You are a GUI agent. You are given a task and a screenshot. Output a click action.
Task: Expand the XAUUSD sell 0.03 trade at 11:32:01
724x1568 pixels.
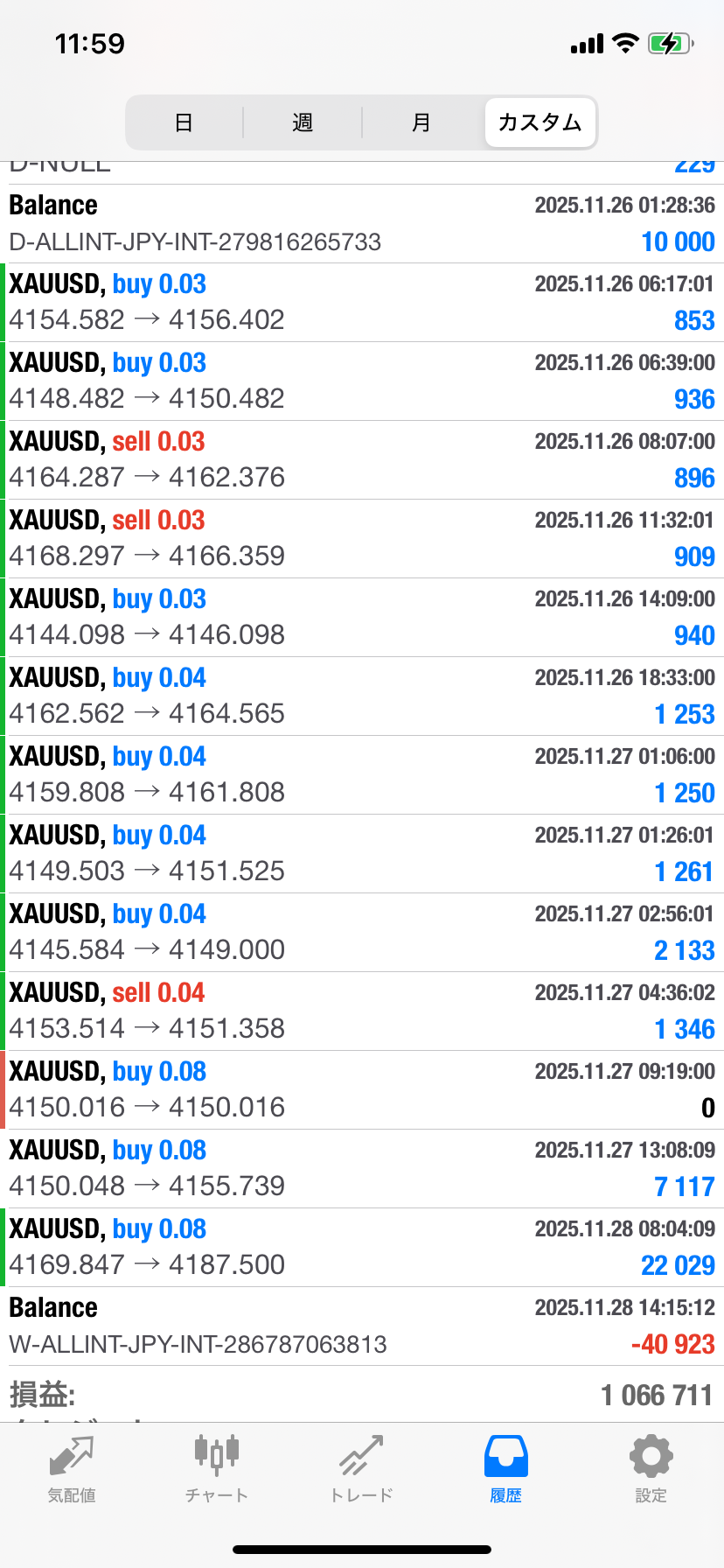[x=362, y=538]
